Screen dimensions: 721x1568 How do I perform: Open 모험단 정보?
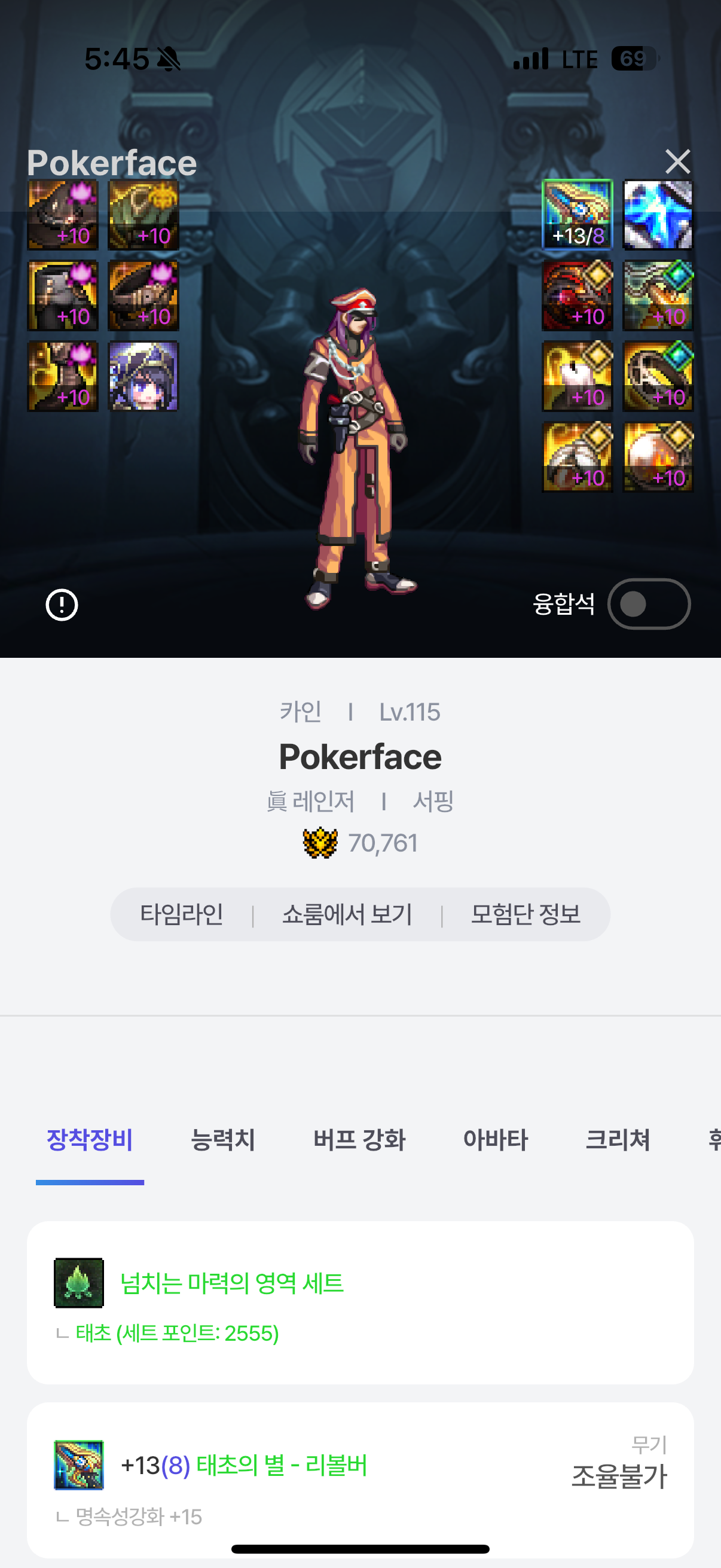click(x=525, y=914)
